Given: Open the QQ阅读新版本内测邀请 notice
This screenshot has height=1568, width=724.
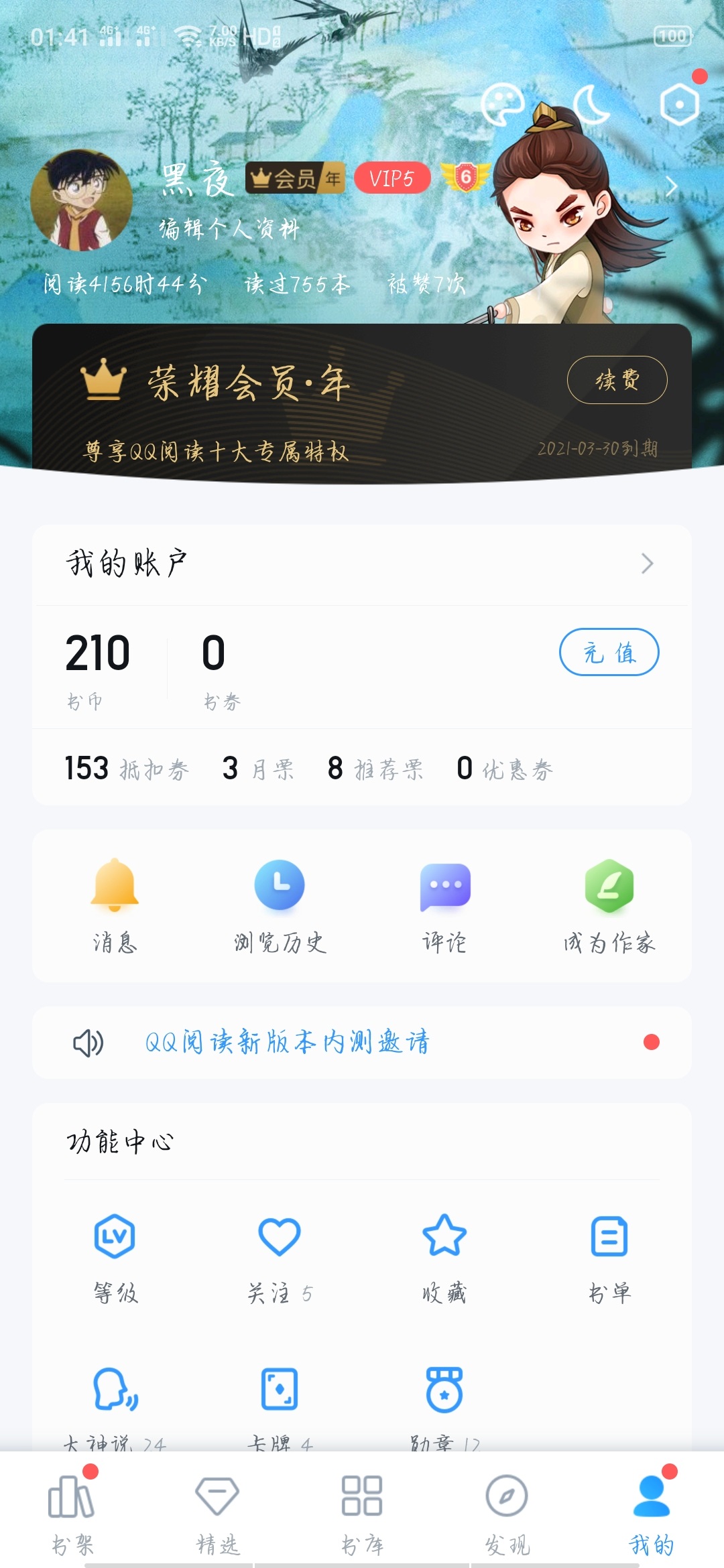Looking at the screenshot, I should point(288,1042).
